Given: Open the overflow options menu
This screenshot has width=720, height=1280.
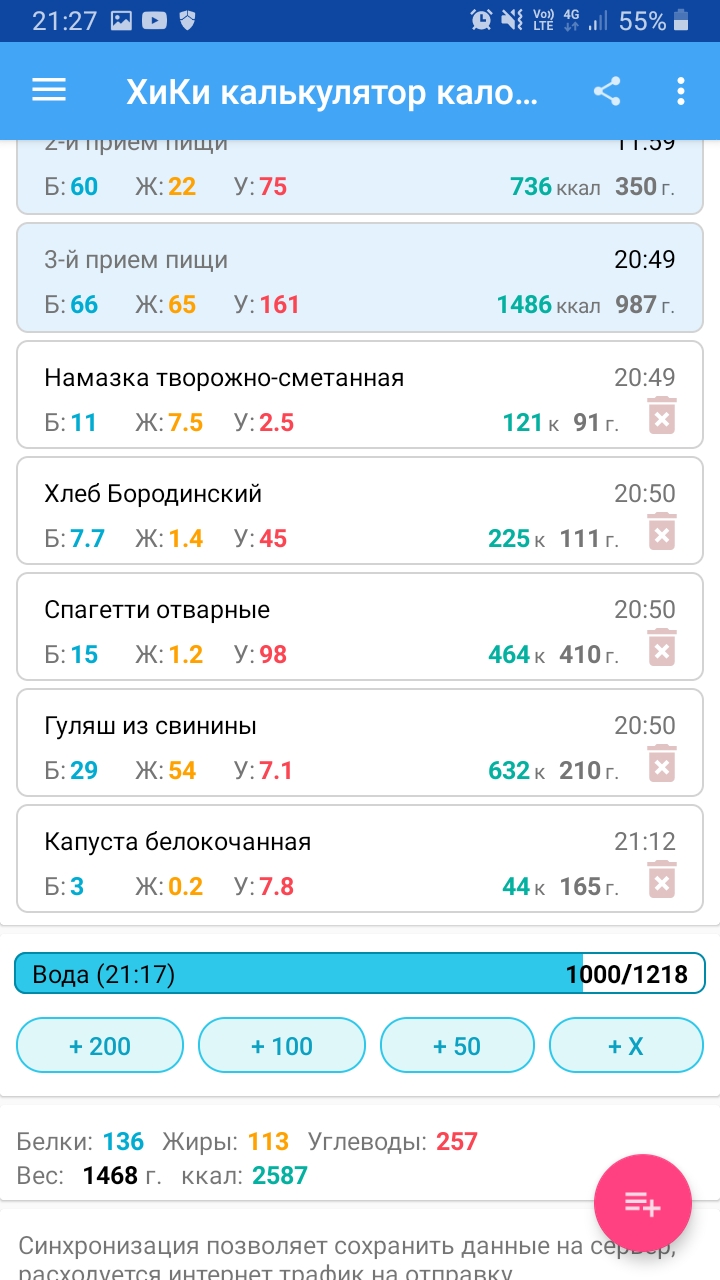Looking at the screenshot, I should [x=680, y=92].
